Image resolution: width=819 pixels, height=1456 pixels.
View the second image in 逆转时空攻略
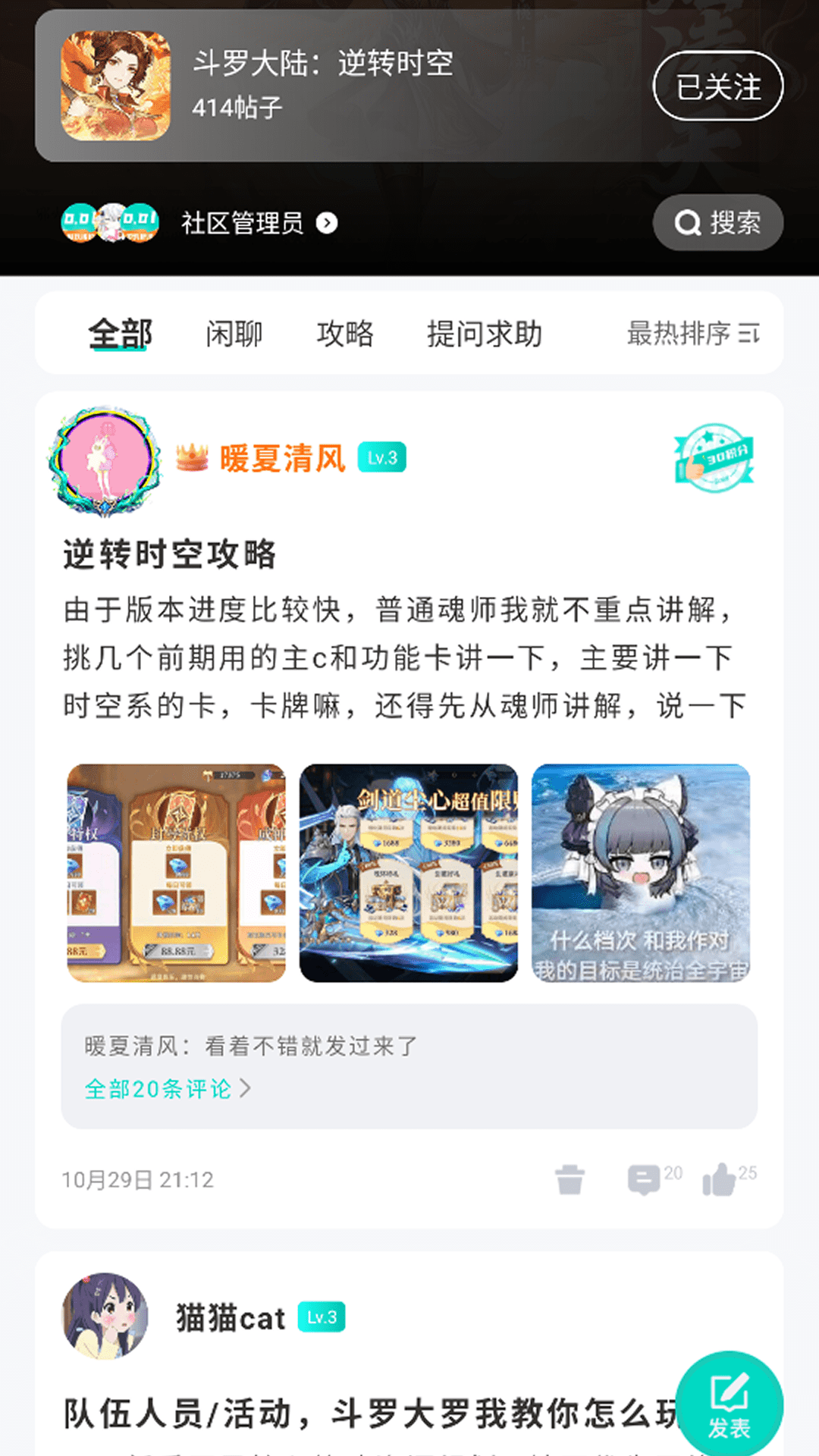coord(409,873)
